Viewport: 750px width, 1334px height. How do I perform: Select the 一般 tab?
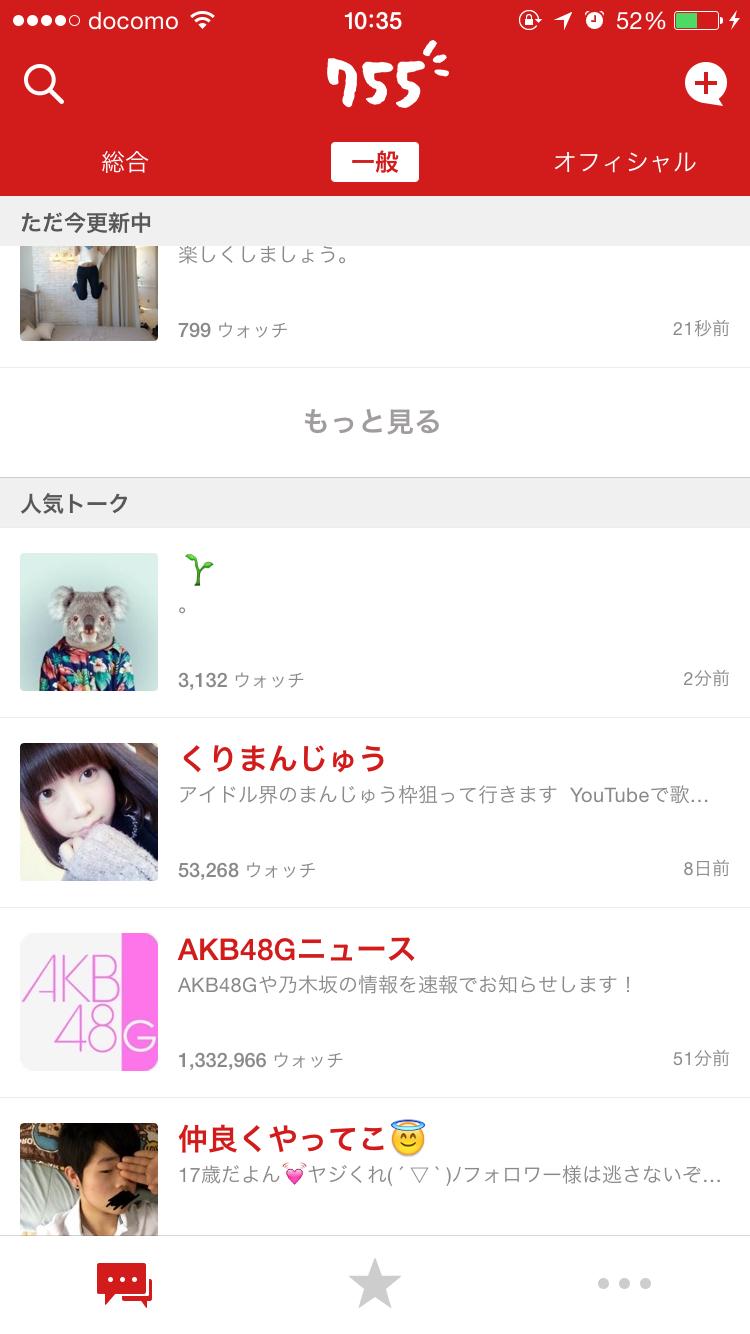coord(375,162)
